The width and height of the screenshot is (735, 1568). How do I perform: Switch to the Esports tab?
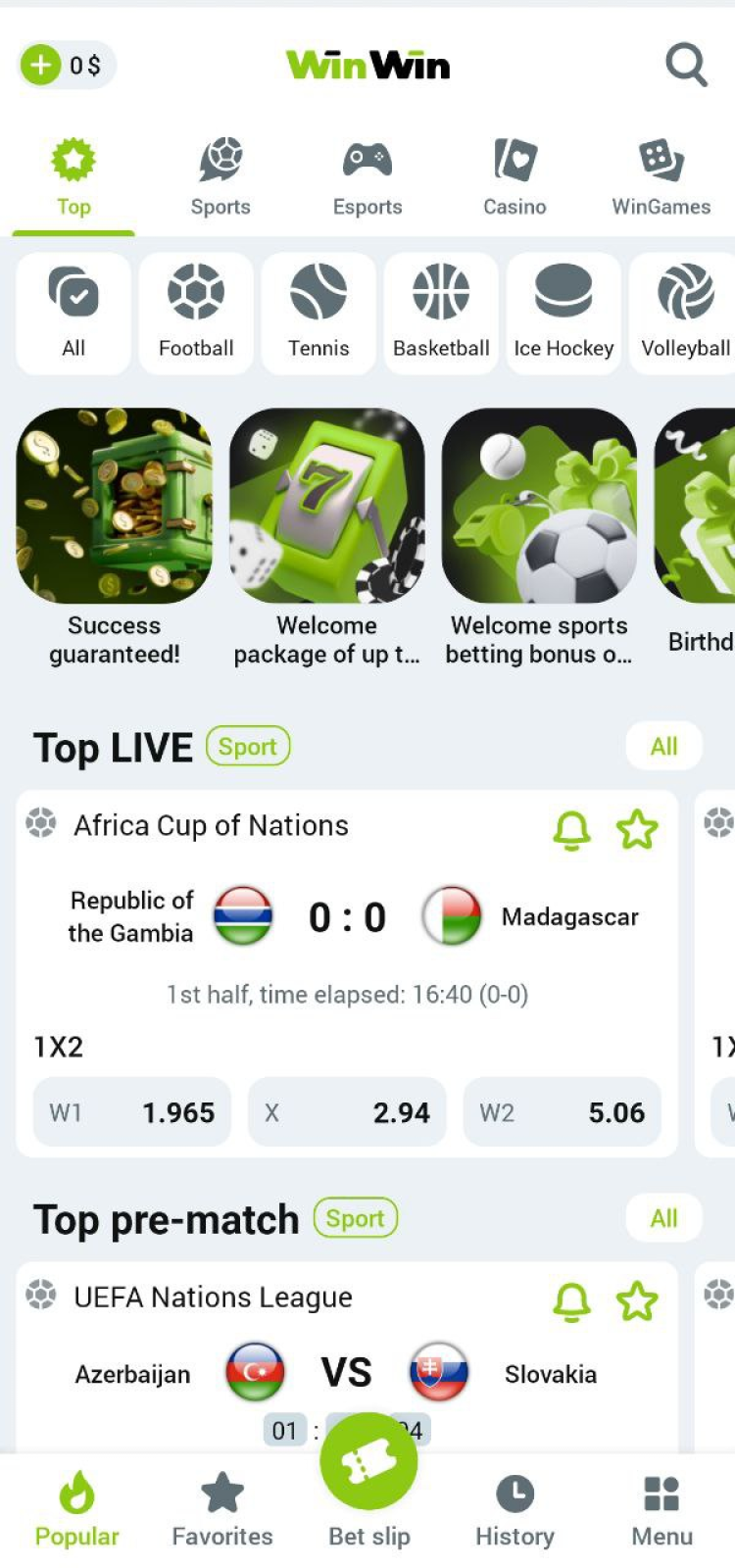(x=367, y=178)
